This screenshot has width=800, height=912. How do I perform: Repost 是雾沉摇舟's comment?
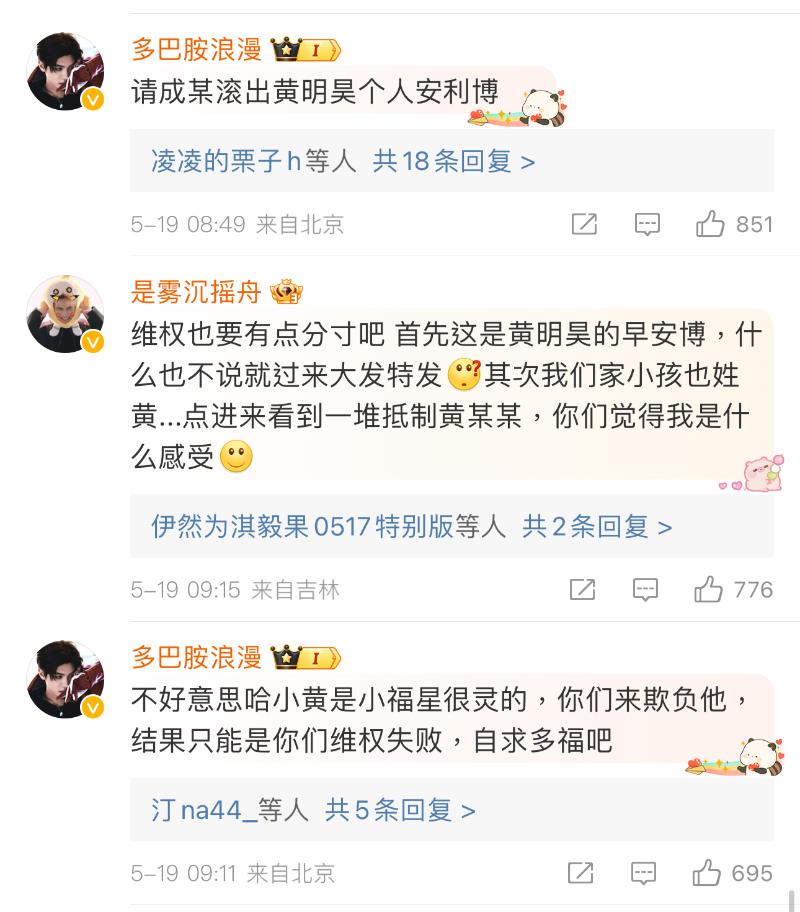click(582, 589)
